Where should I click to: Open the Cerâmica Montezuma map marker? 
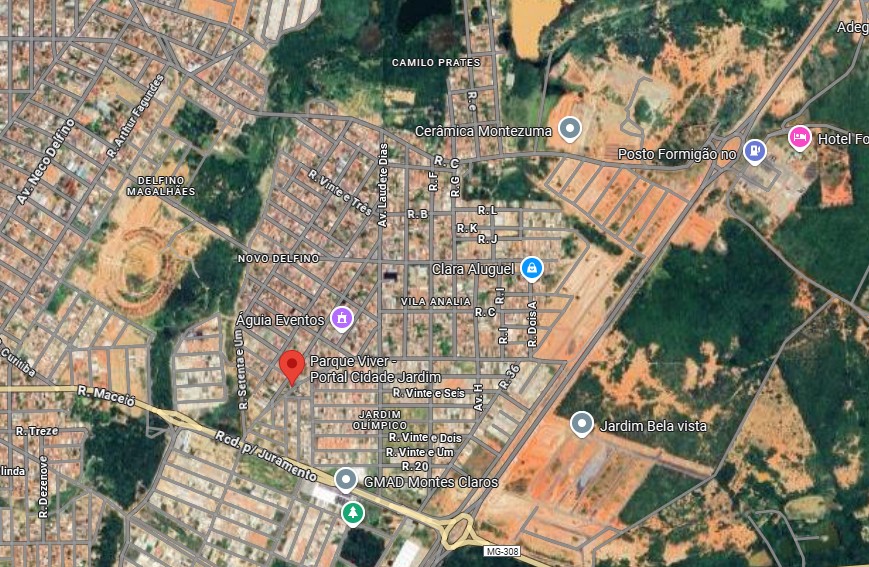coord(570,128)
